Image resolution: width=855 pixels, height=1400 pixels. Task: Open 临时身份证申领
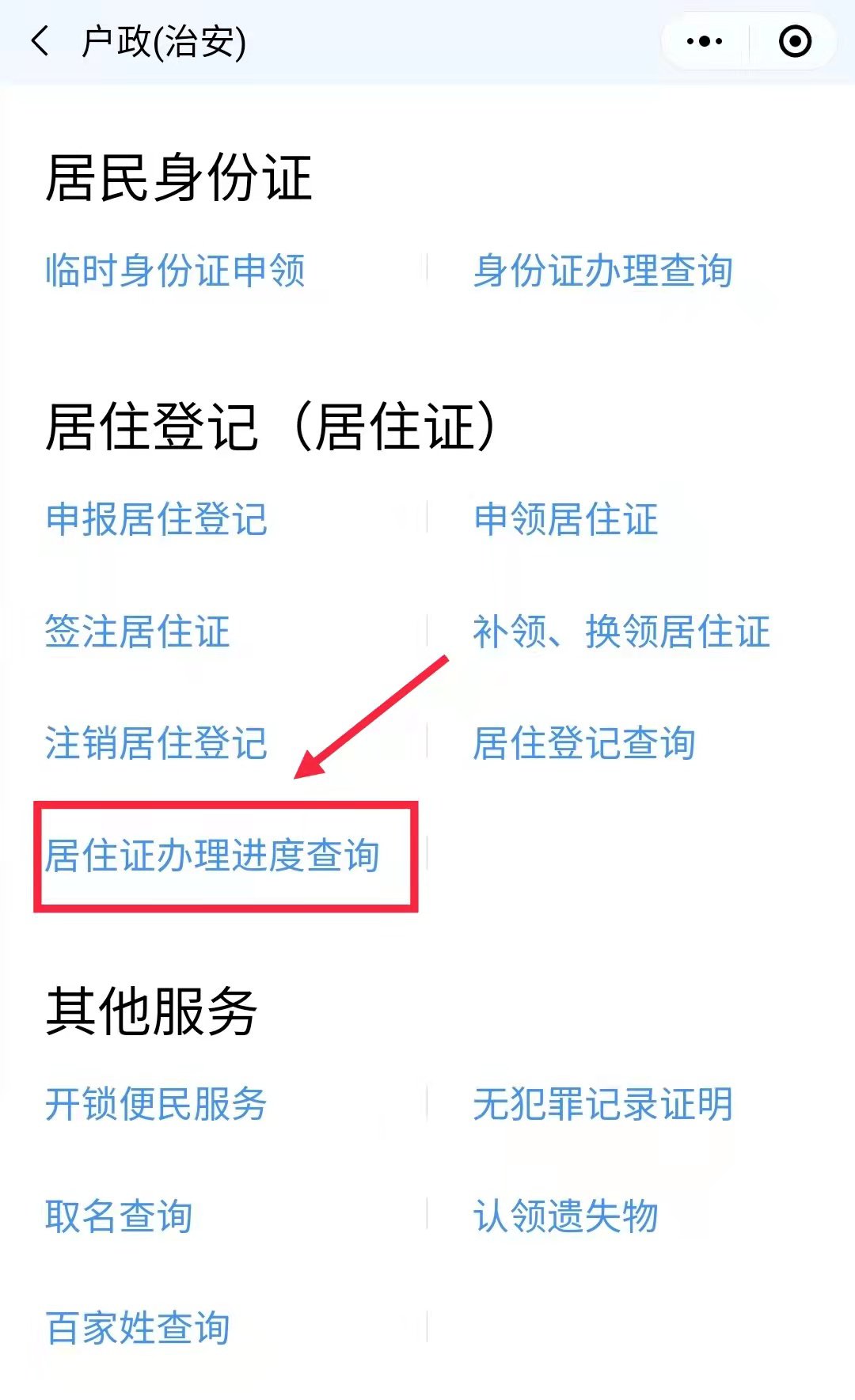click(x=175, y=271)
